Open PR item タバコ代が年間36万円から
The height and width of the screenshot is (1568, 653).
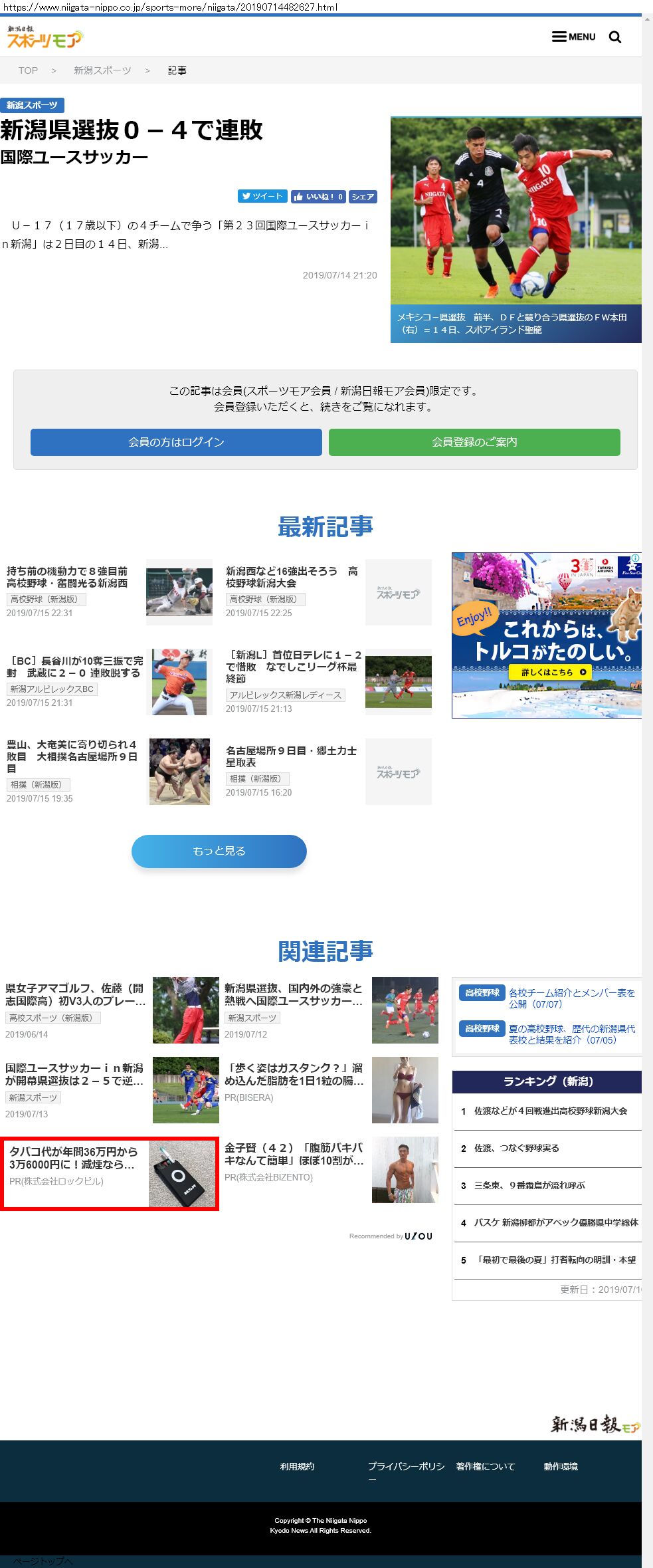click(x=73, y=1157)
